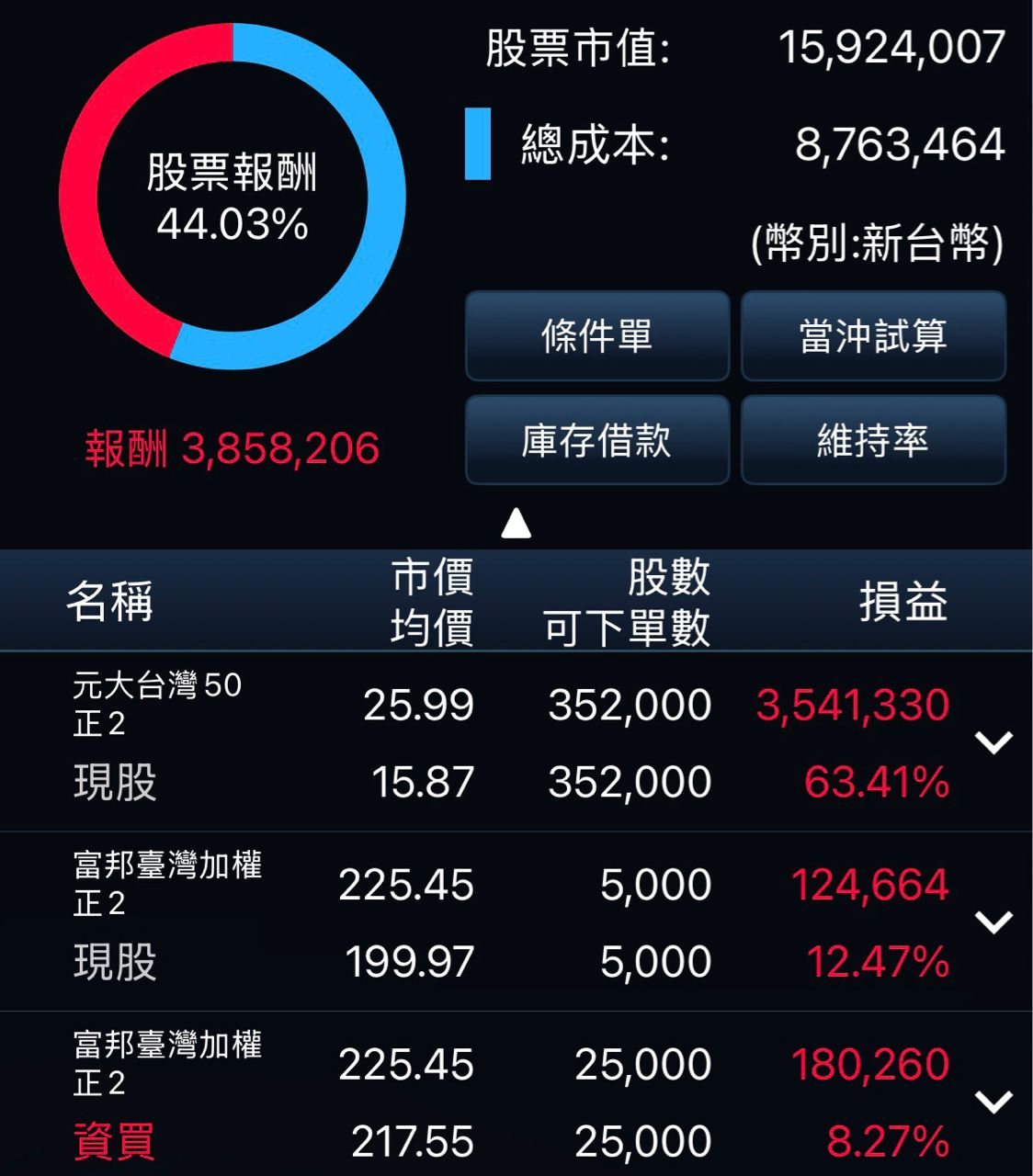Viewport: 1033px width, 1176px height.
Task: Tap the 當沖試算 day-trade calculator button
Action: (873, 336)
